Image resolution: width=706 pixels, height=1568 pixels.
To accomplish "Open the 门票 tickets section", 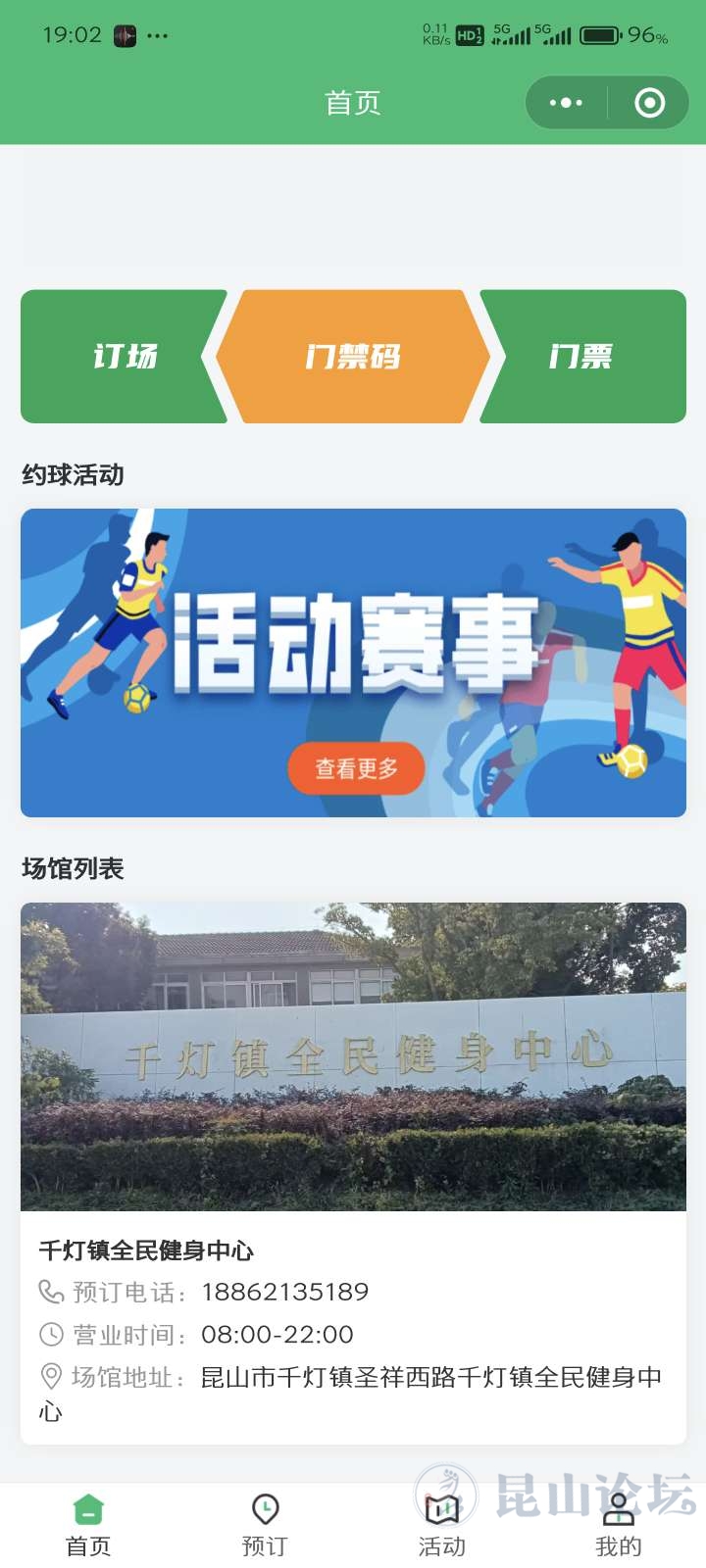I will pyautogui.click(x=582, y=357).
